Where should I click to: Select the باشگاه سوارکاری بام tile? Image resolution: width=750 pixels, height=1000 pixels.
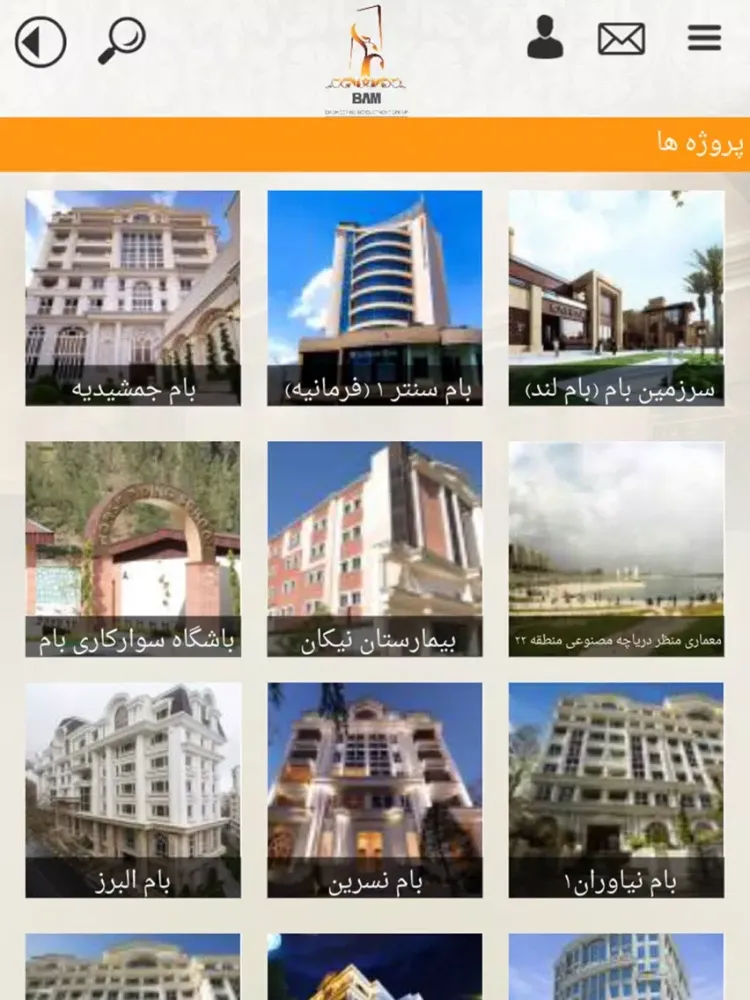click(133, 549)
